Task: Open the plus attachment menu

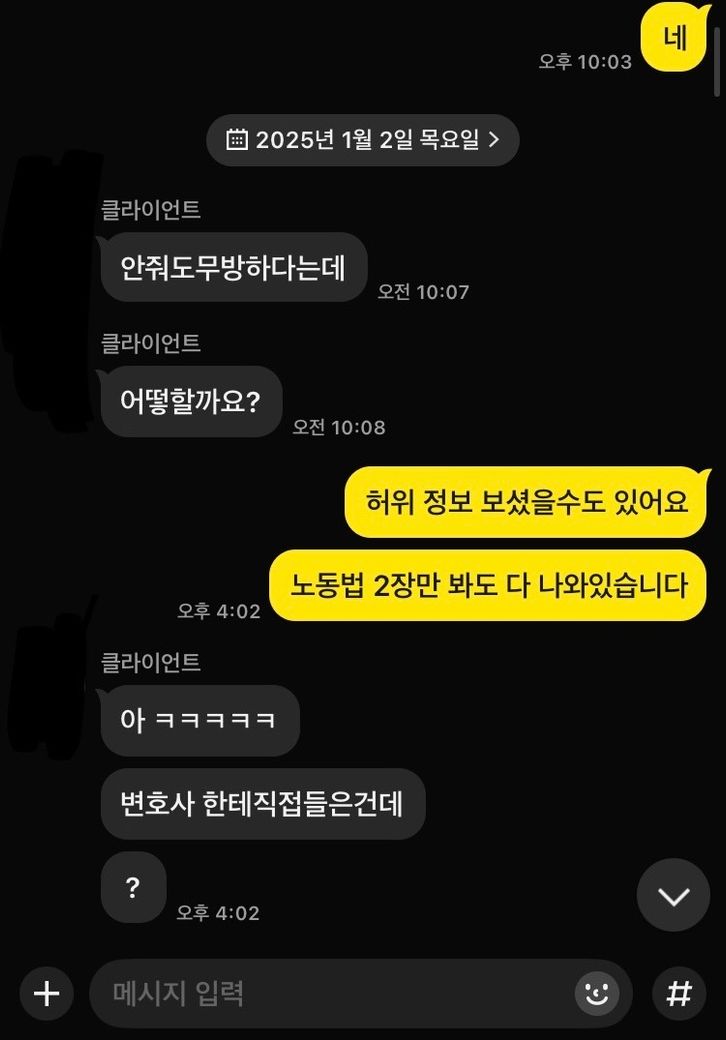Action: pyautogui.click(x=46, y=993)
